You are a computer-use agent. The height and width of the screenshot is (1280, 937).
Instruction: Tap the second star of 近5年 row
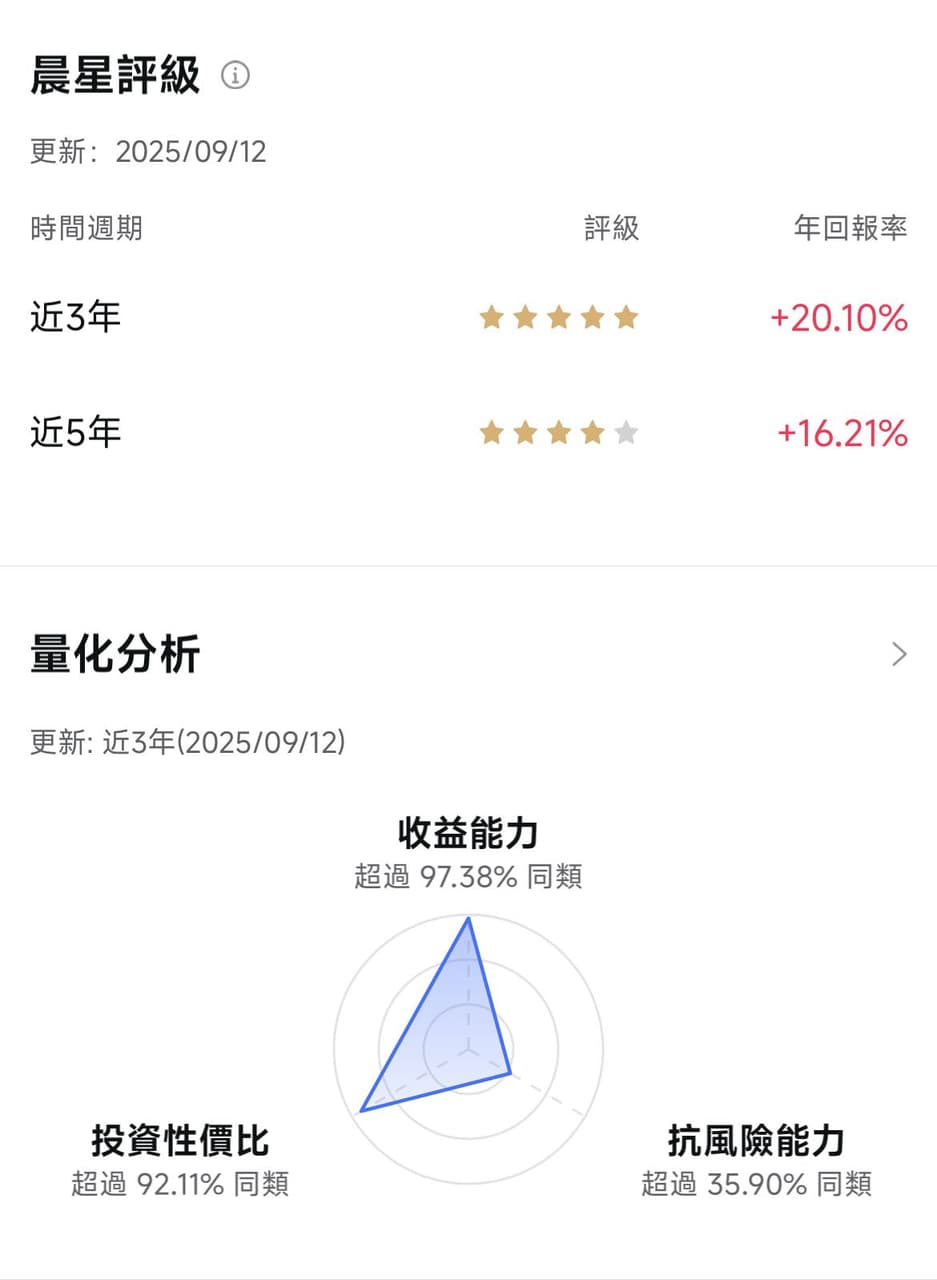pos(525,432)
